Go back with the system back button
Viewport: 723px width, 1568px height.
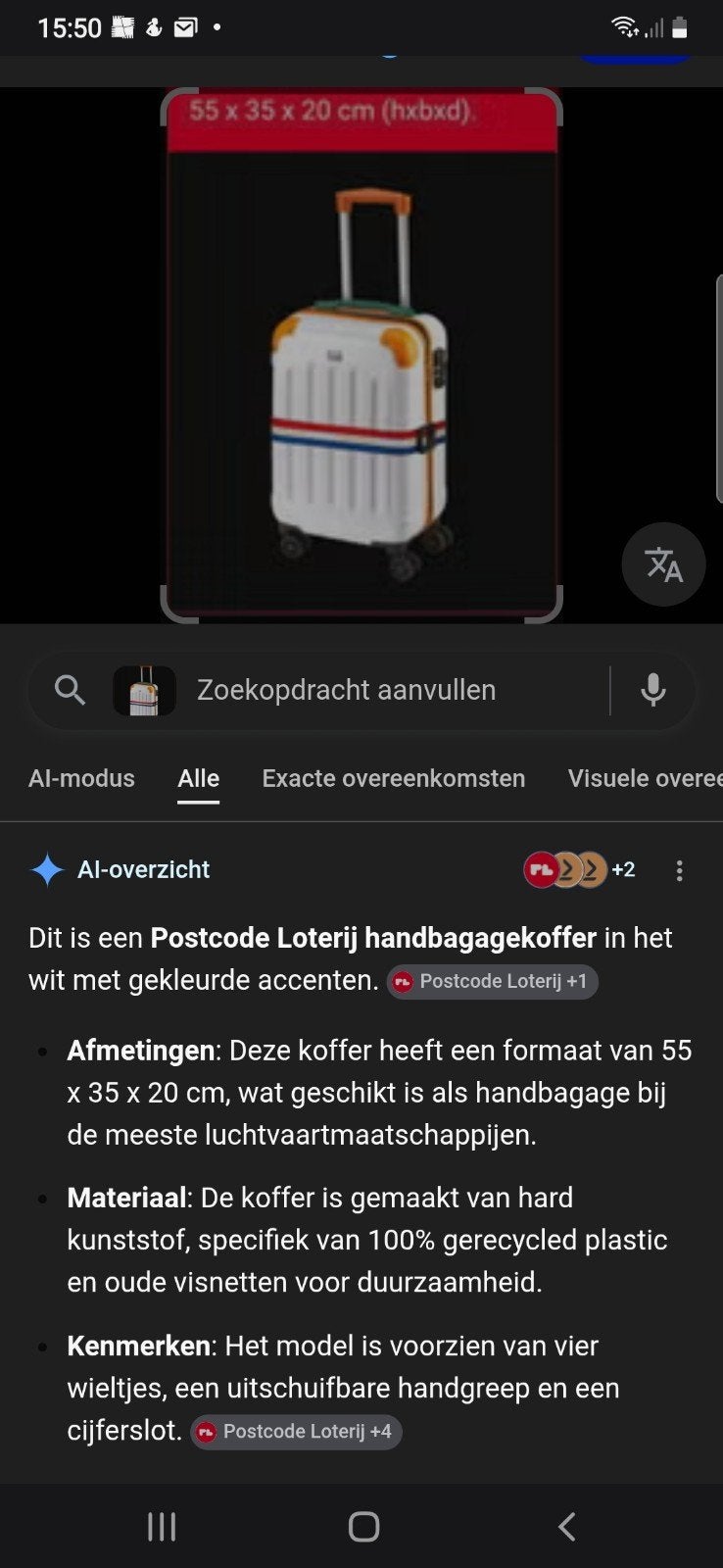[566, 1526]
